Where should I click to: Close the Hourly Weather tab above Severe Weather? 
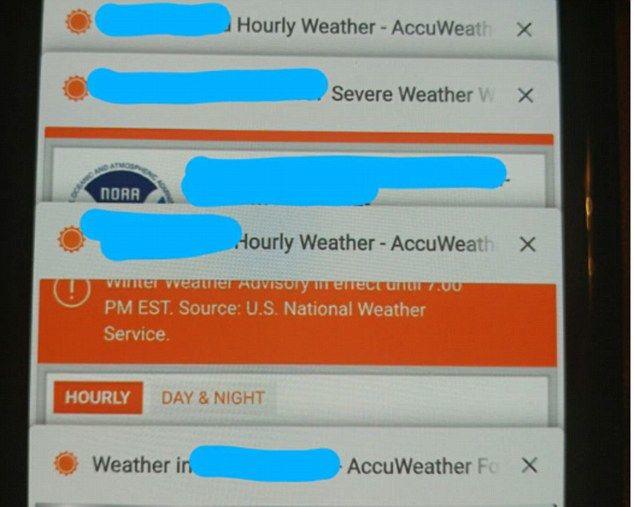[523, 30]
